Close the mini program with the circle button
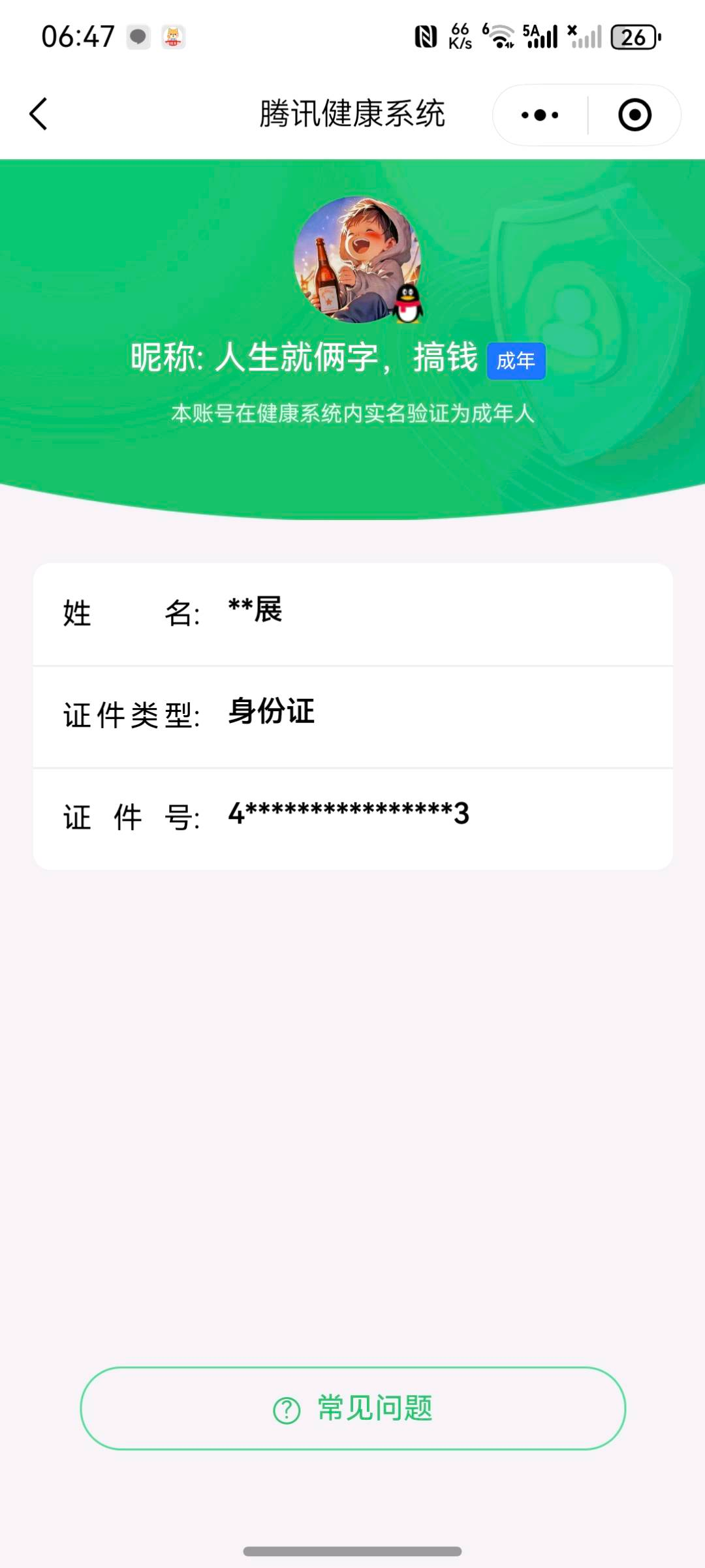 click(x=634, y=115)
